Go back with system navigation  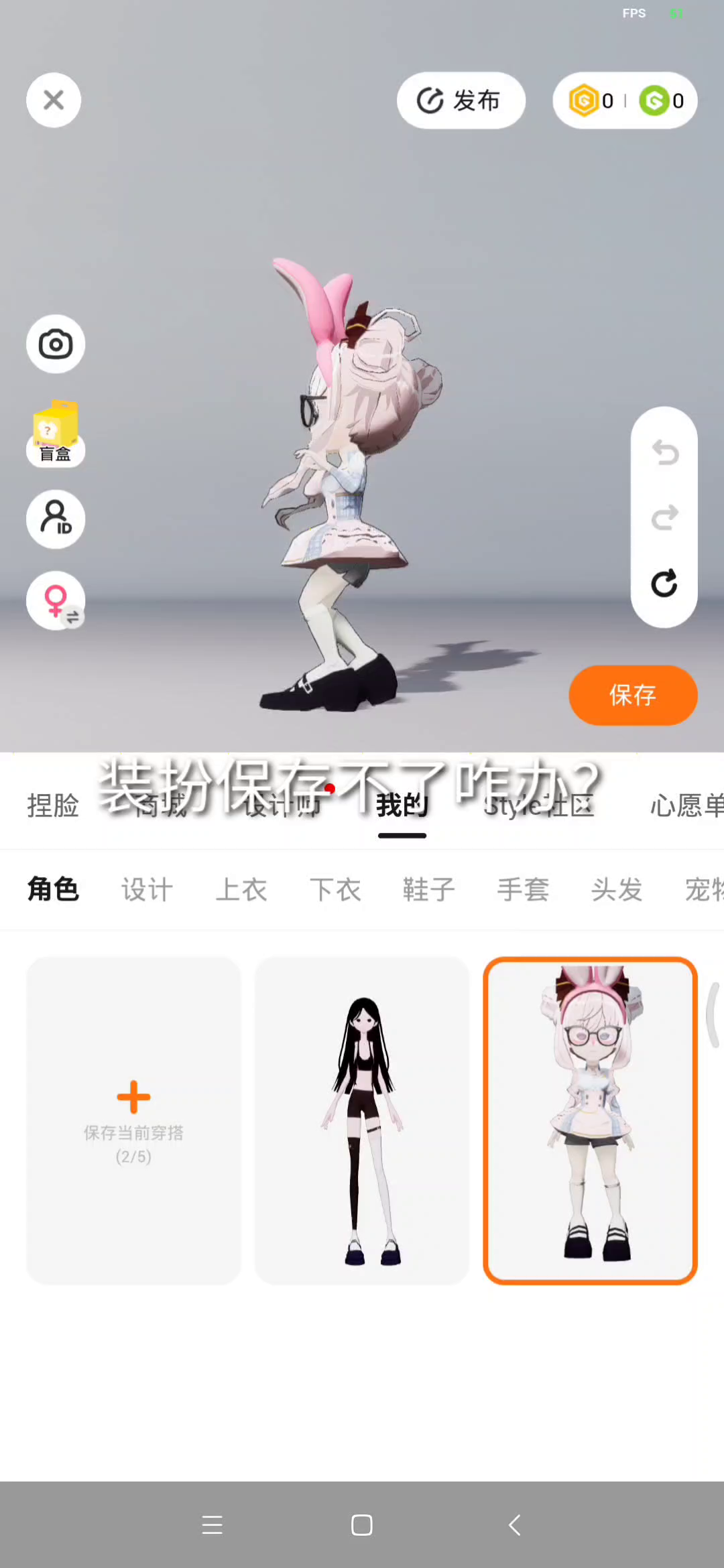click(514, 1525)
